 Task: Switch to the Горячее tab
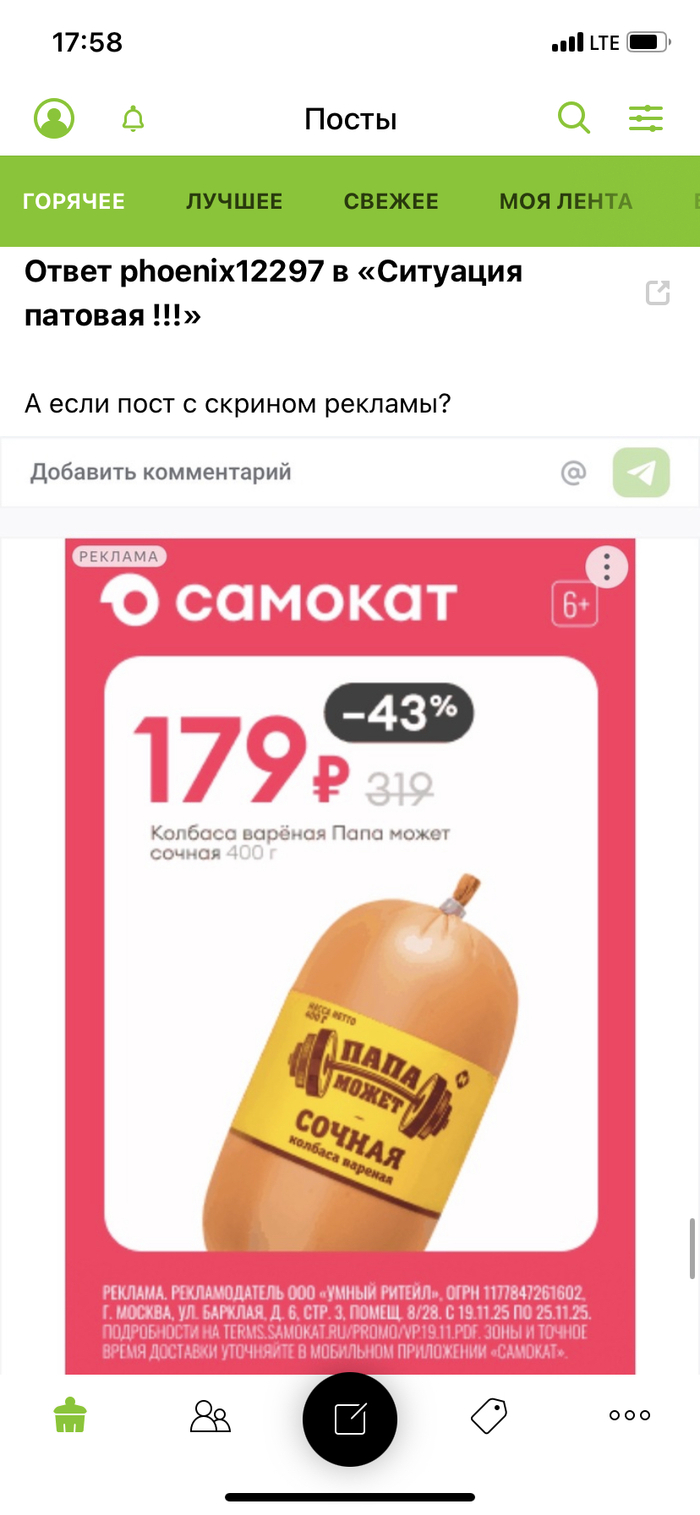[x=74, y=201]
